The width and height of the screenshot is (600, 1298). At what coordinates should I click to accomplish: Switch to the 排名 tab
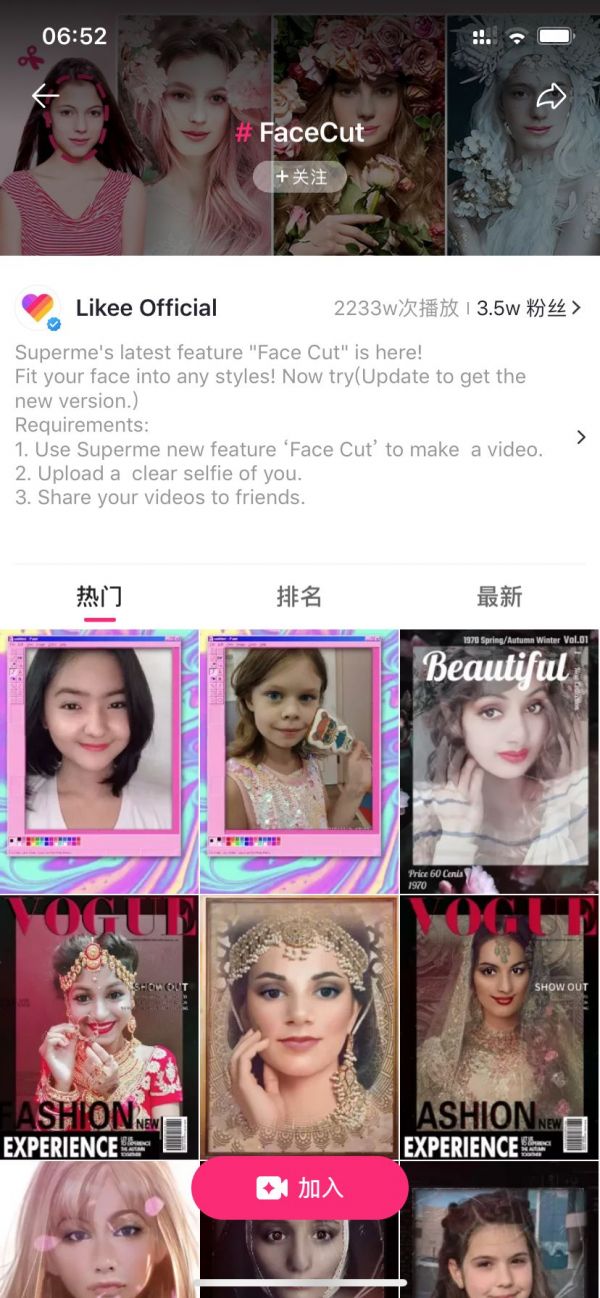(x=299, y=597)
